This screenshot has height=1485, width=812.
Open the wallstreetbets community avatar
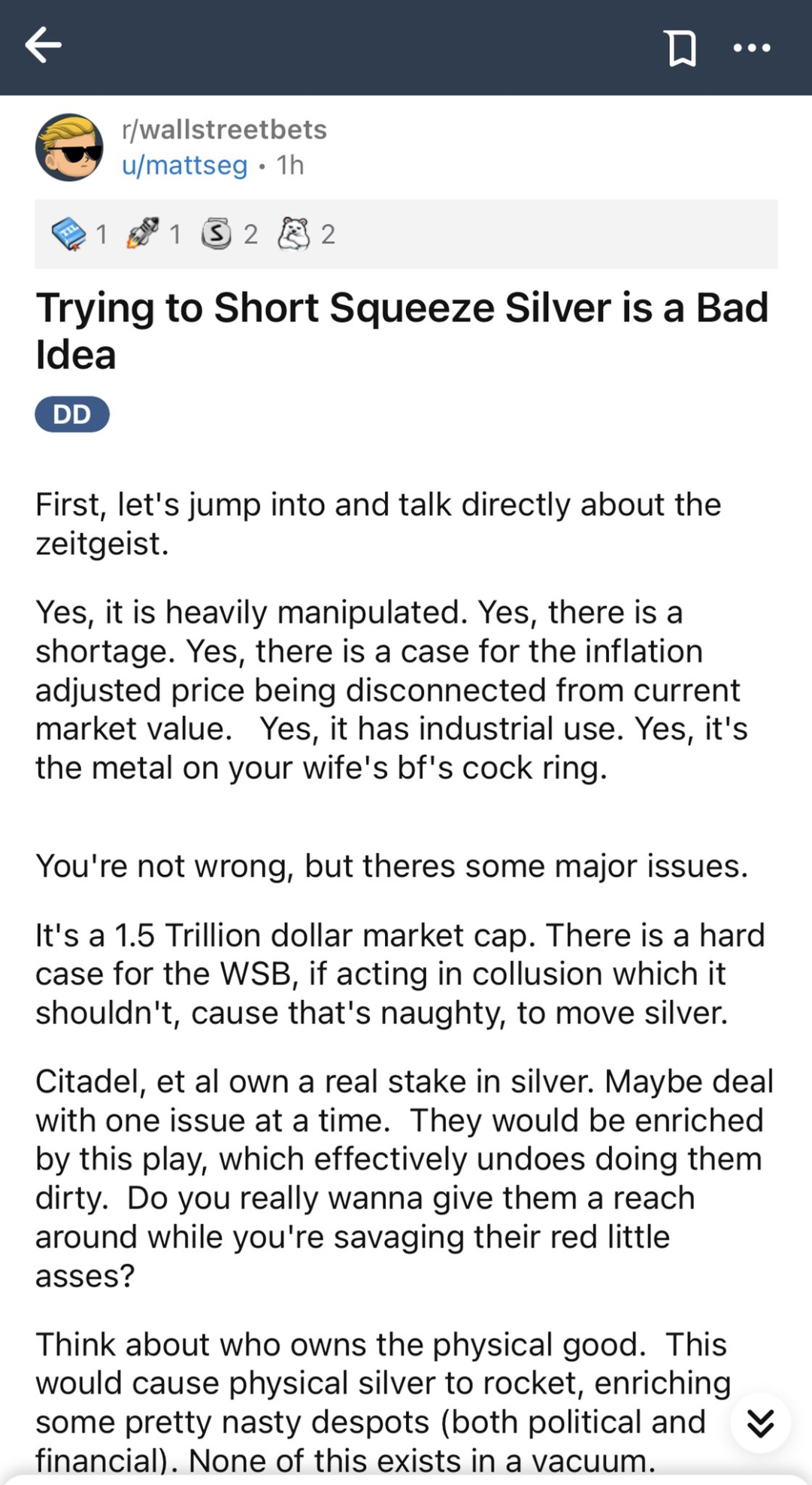coord(69,147)
